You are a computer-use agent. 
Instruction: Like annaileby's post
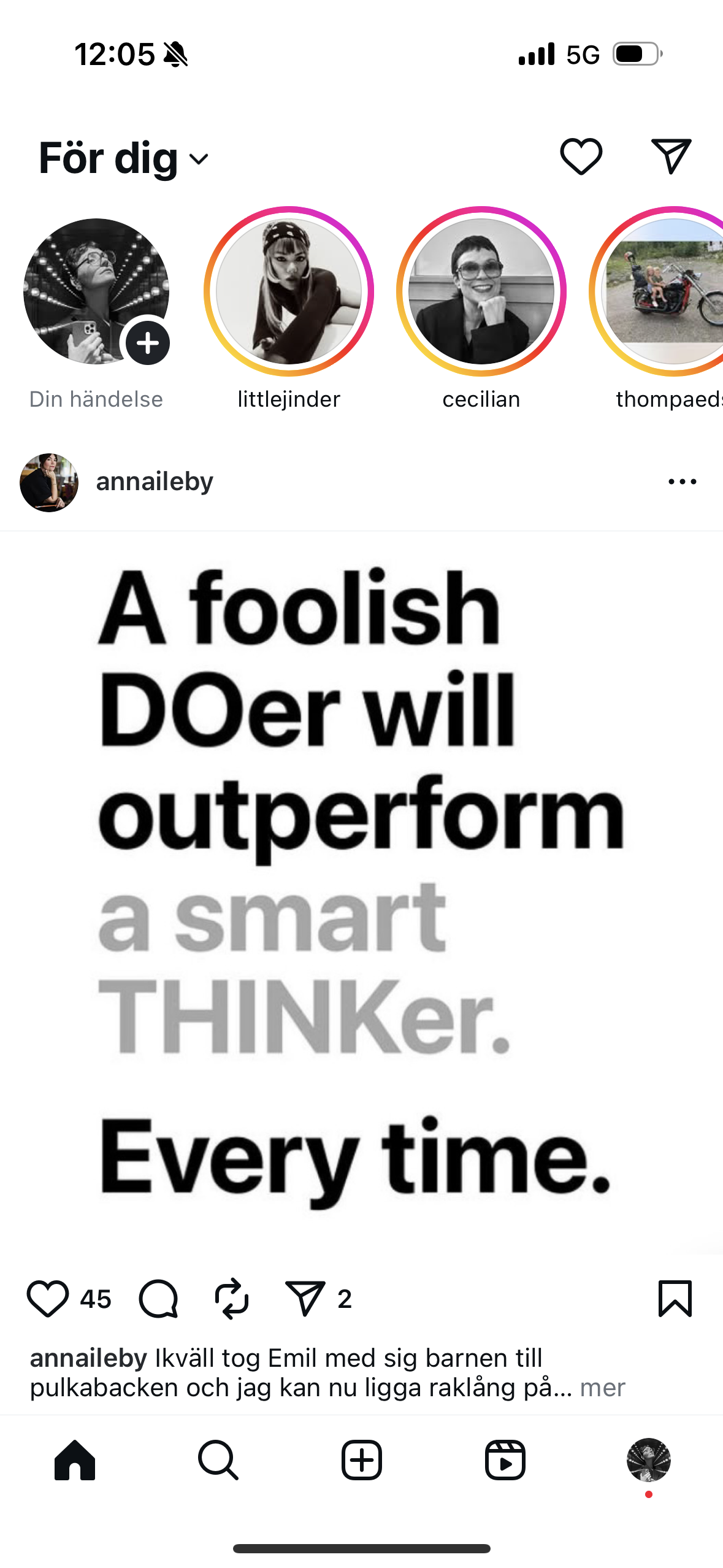[48, 1298]
